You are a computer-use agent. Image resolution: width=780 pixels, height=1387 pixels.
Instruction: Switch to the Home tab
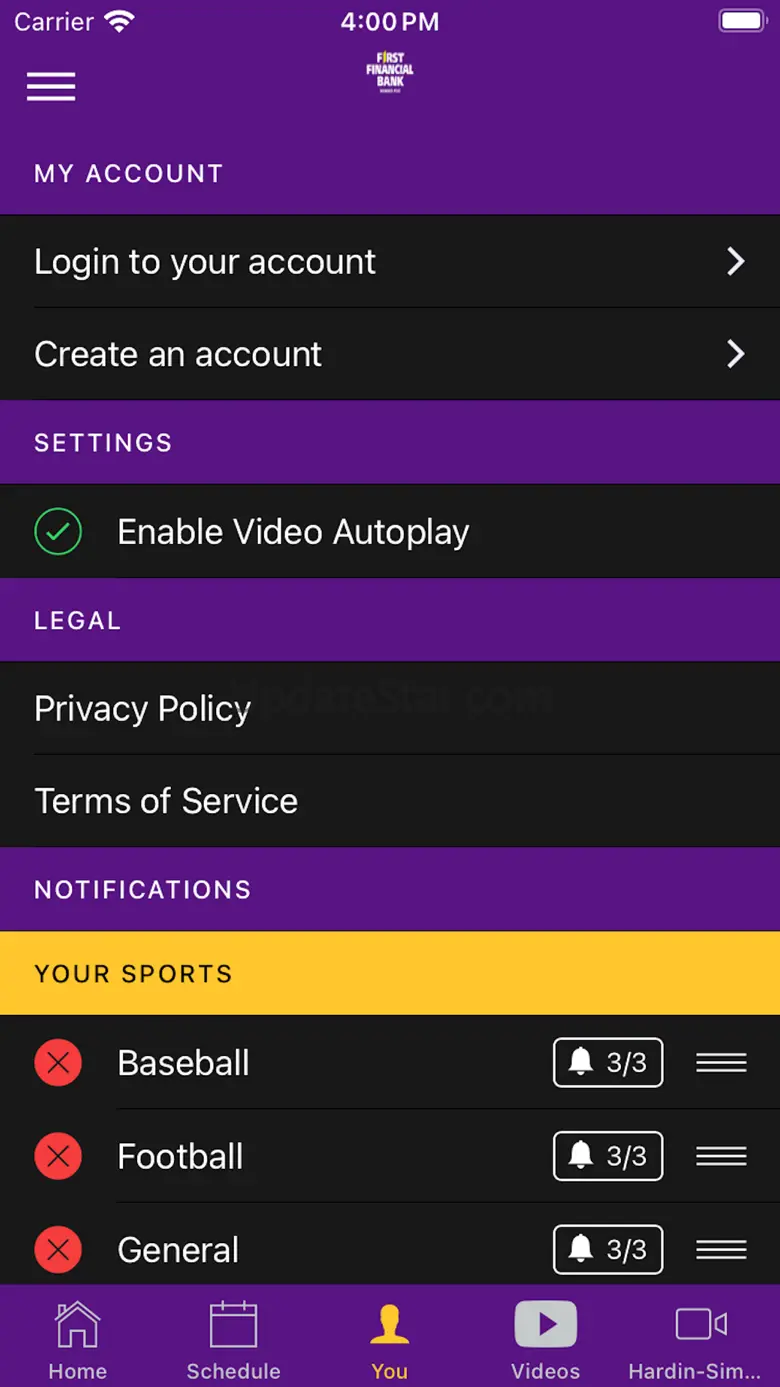tap(78, 1340)
